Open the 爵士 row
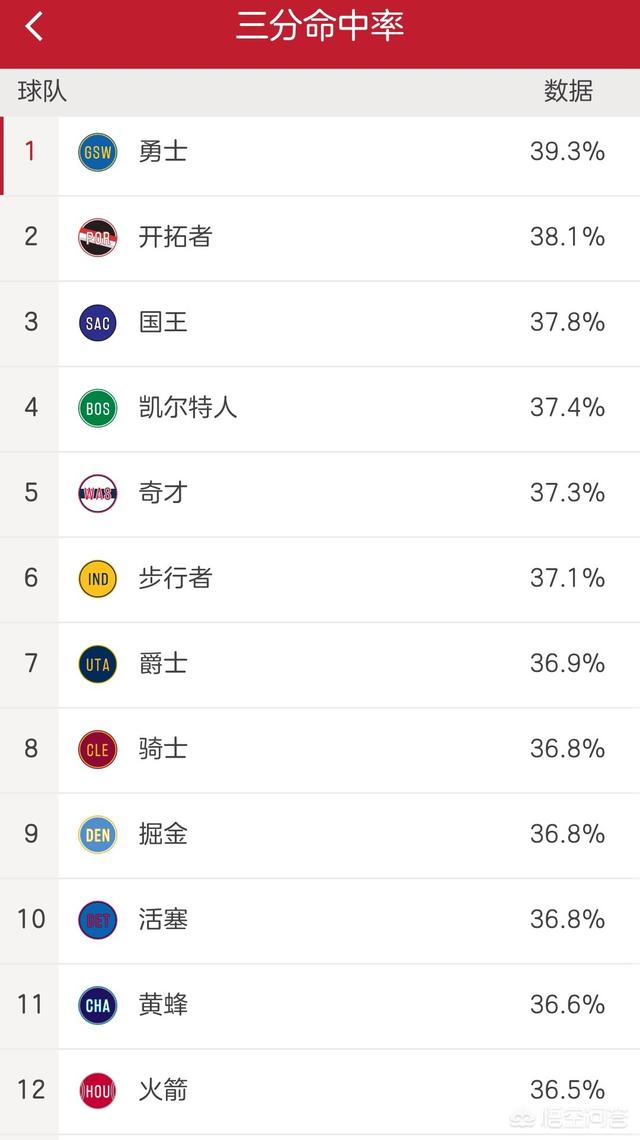640x1140 pixels. (x=320, y=665)
